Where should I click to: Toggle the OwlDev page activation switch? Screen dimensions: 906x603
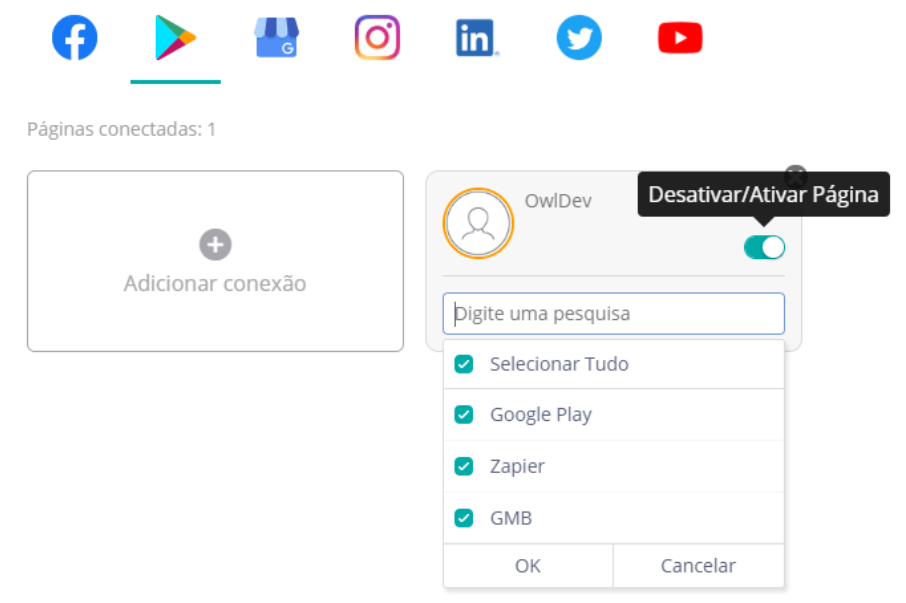click(x=764, y=247)
